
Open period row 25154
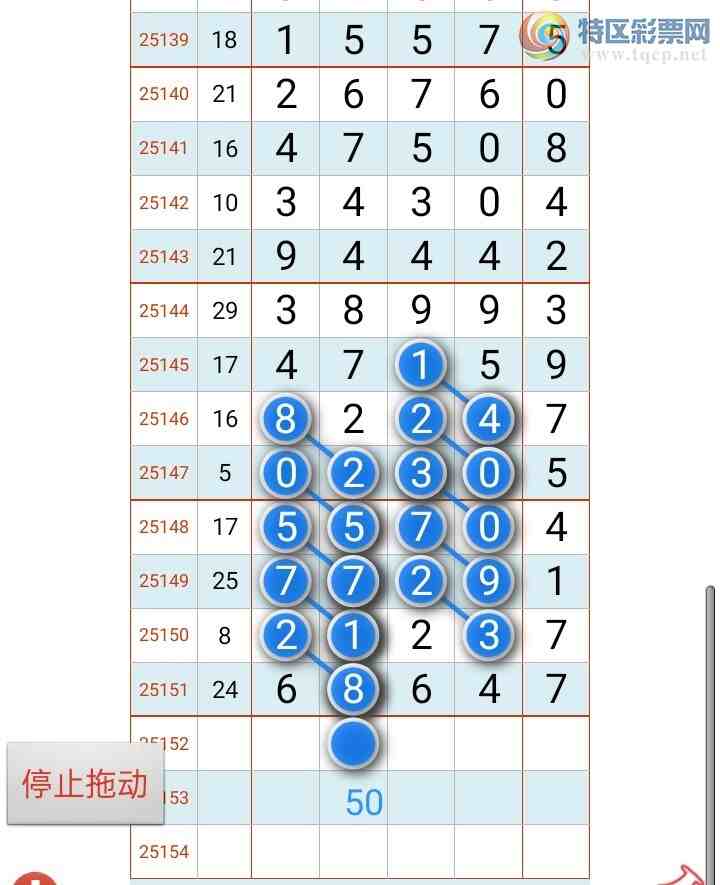pos(163,851)
